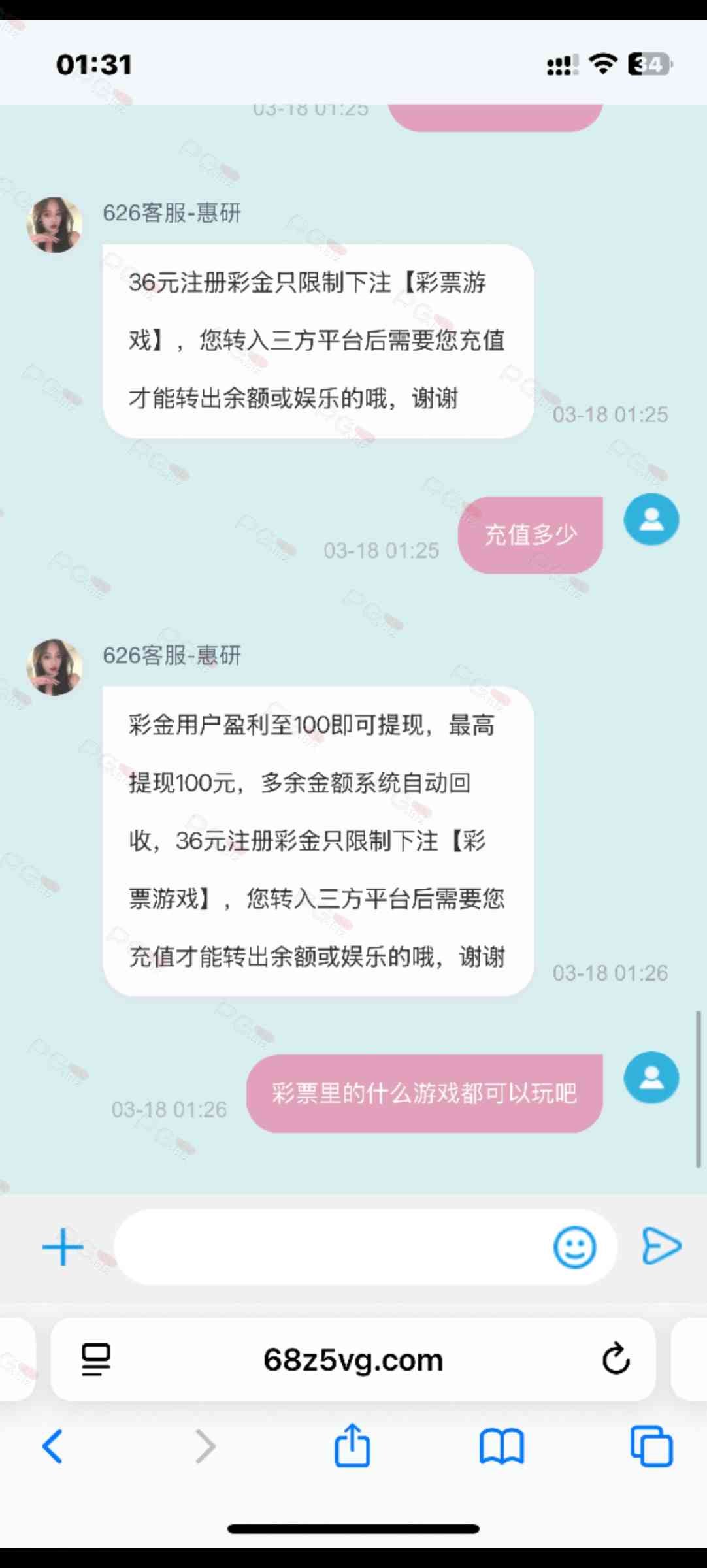
Task: Go back to the previous page
Action: pyautogui.click(x=53, y=1446)
